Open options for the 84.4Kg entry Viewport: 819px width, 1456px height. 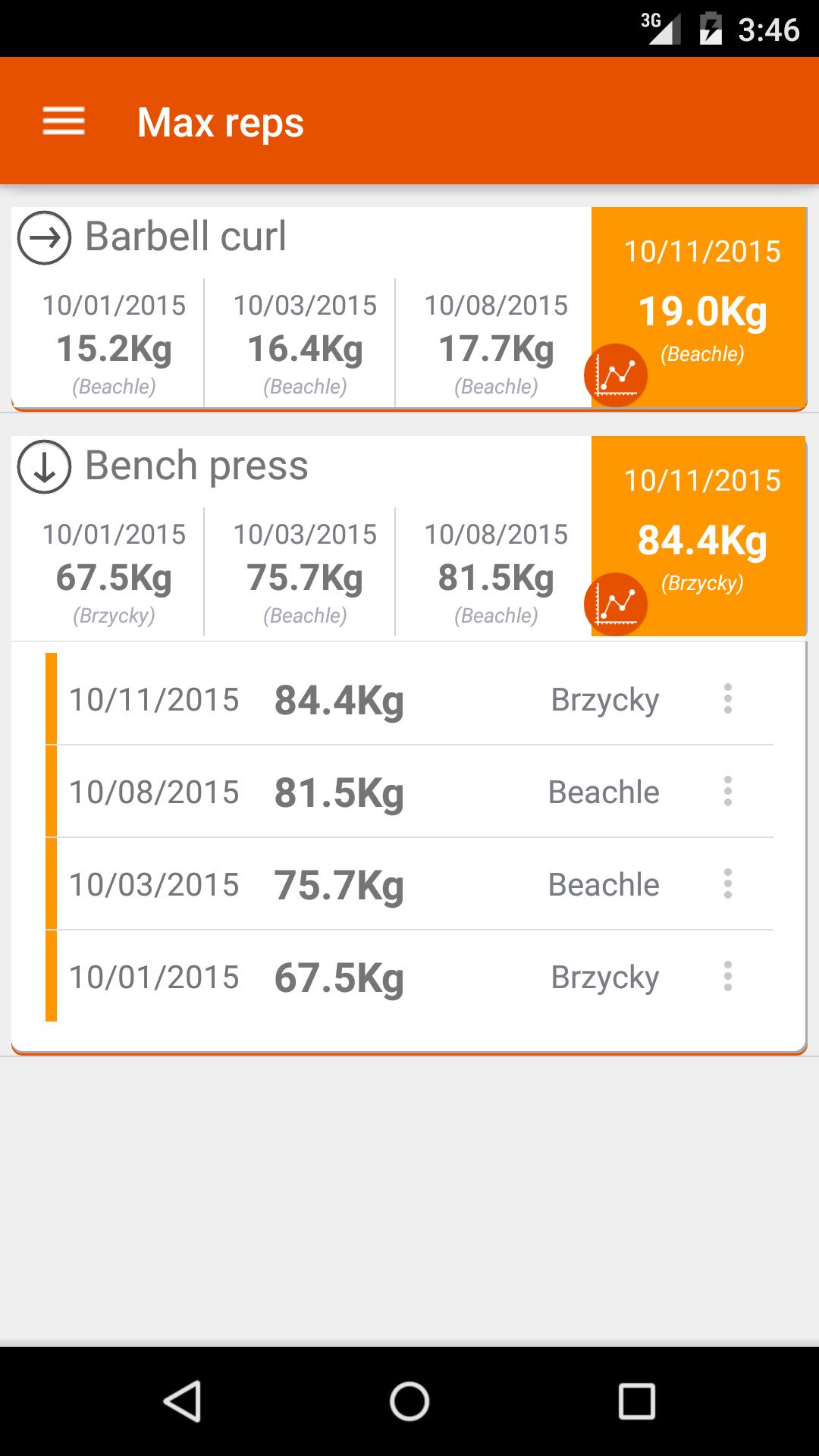pos(727,698)
